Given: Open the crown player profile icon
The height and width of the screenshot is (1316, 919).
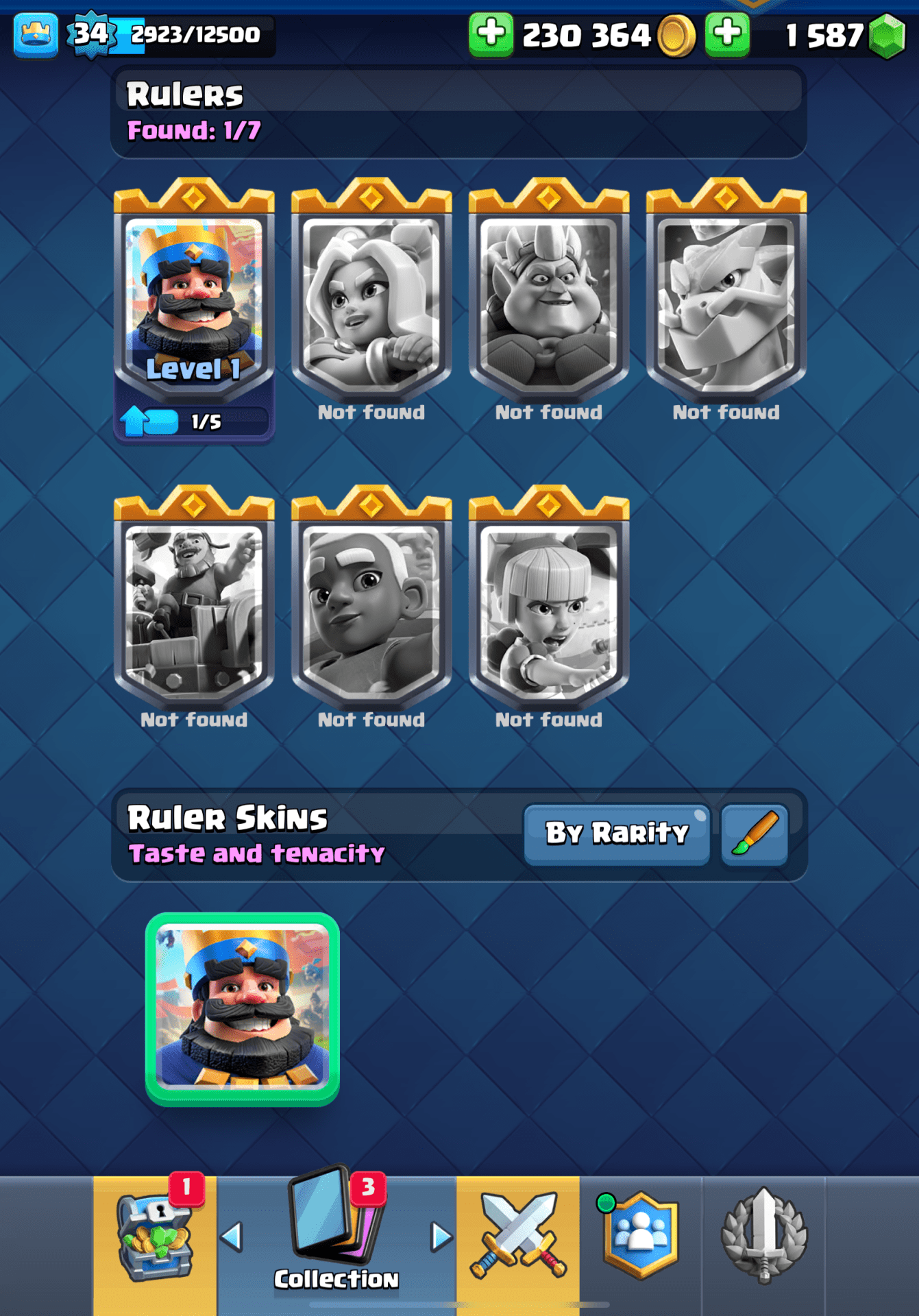Looking at the screenshot, I should [36, 34].
